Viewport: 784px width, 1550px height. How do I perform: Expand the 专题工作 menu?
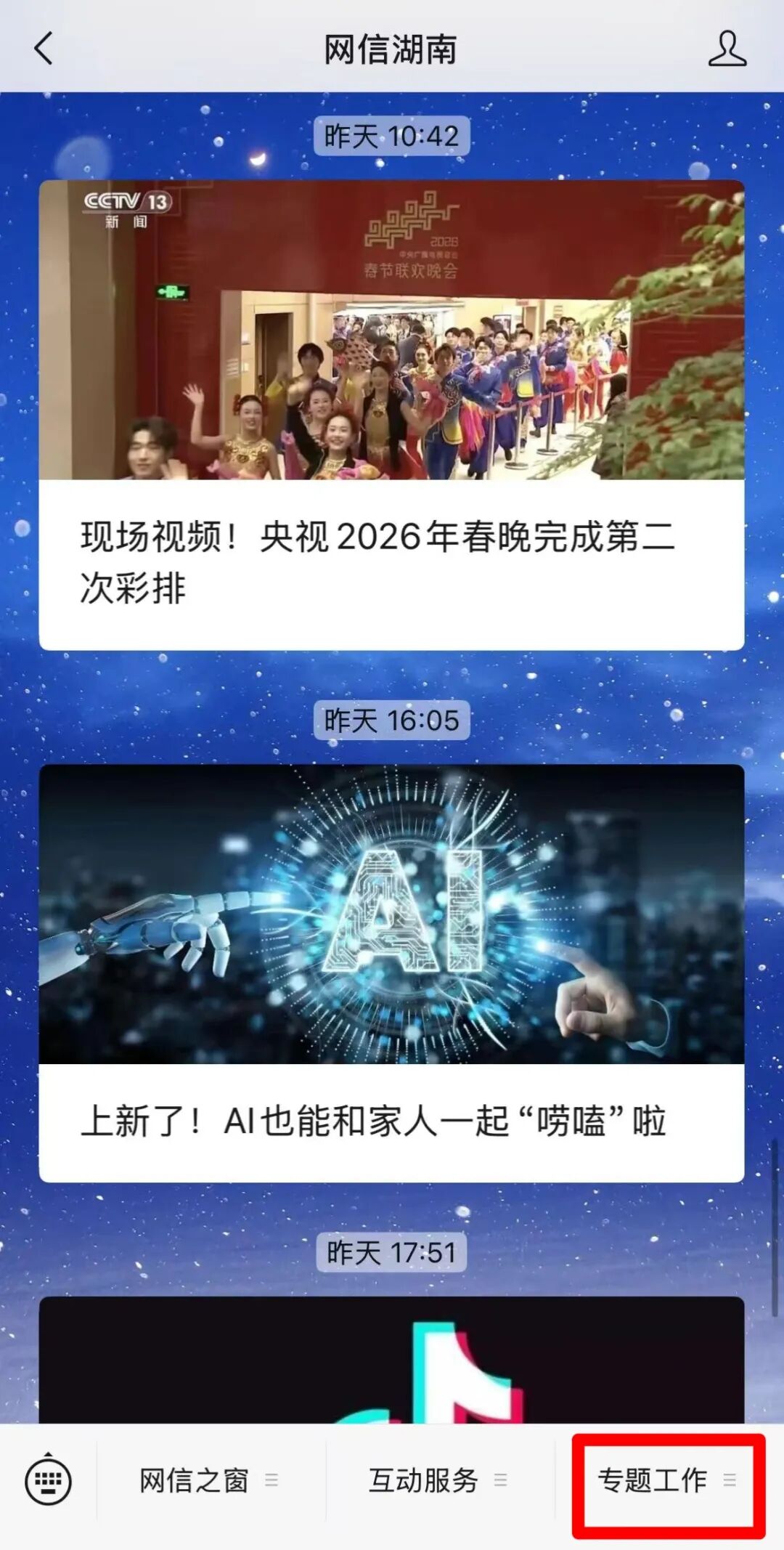(667, 1481)
